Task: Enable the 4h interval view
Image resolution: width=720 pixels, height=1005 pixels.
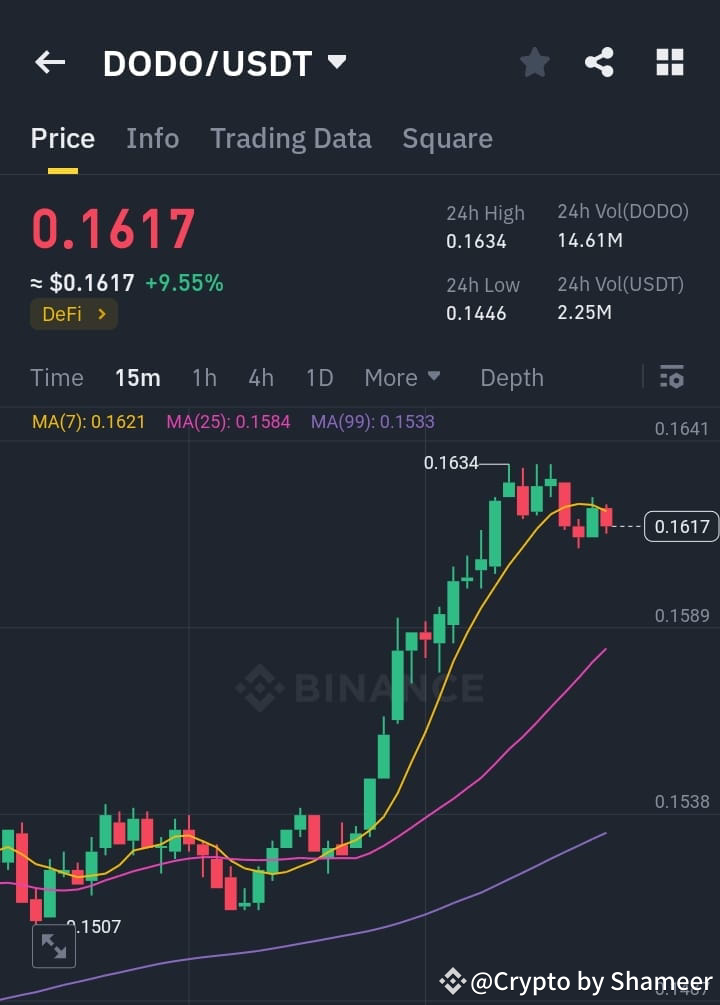Action: click(261, 378)
